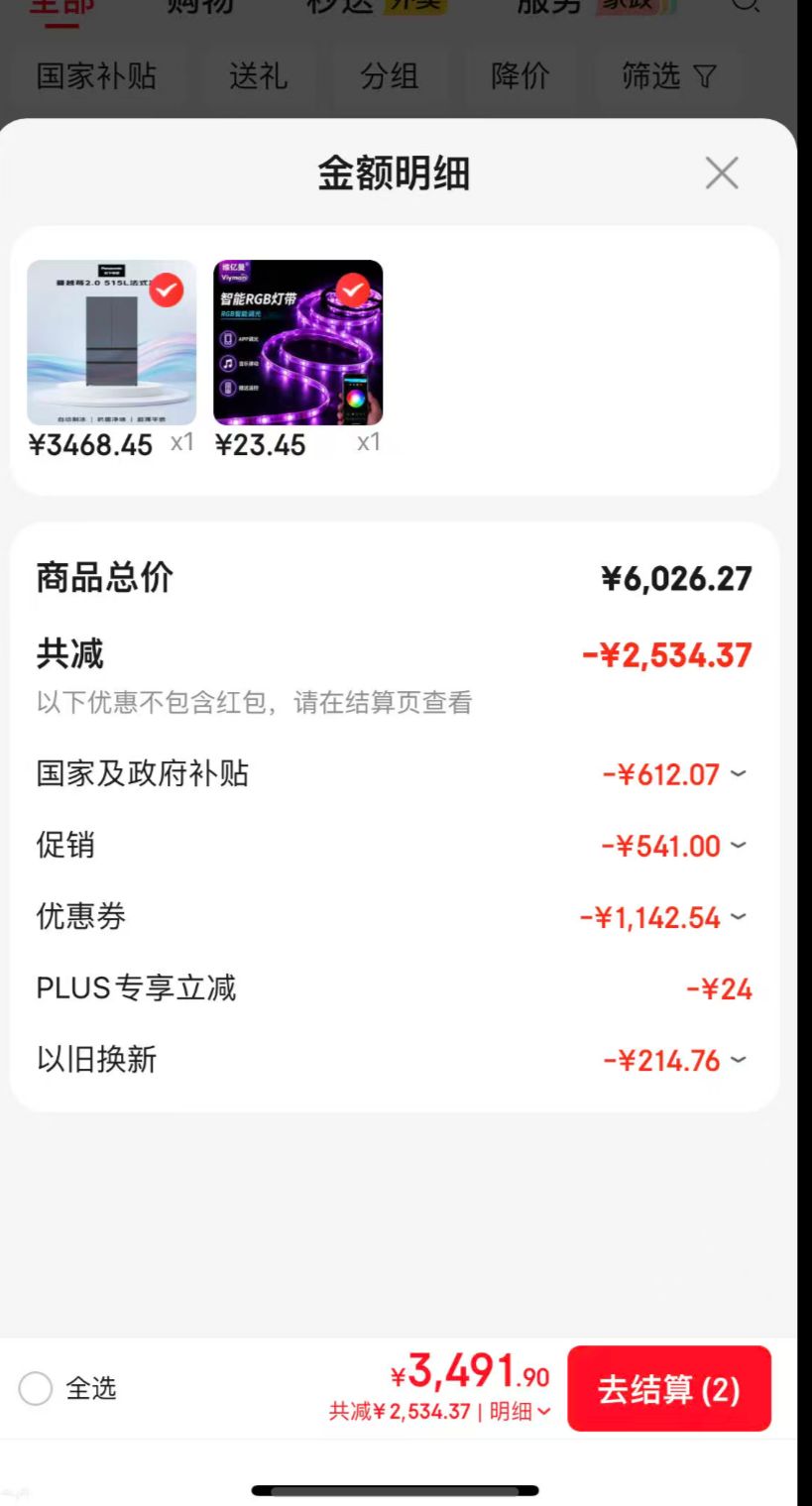The width and height of the screenshot is (812, 1506).
Task: Deselect the ¥3468.45 refrigerator item
Action: [167, 290]
